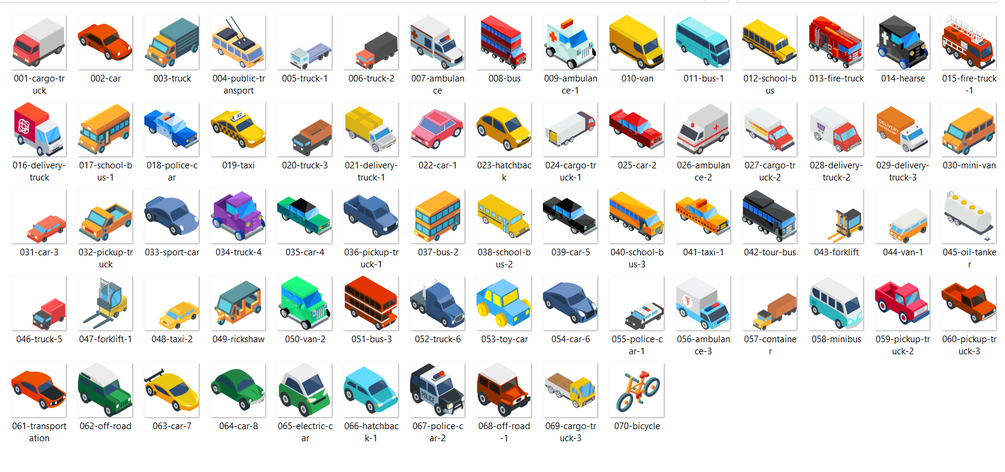1005x472 pixels.
Task: Open the 042-tour-bus file
Action: (x=769, y=216)
